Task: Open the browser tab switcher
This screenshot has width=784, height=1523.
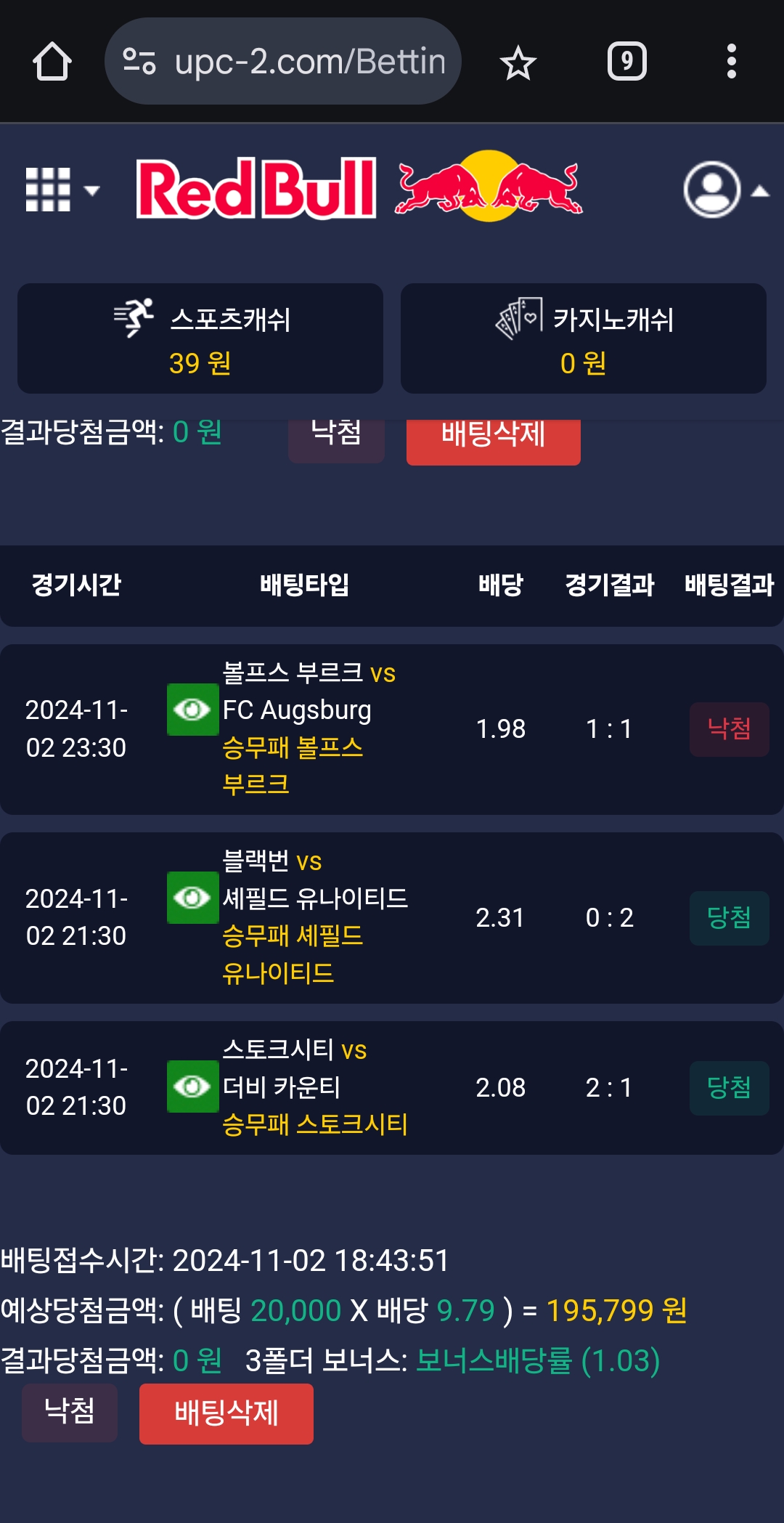Action: (626, 62)
